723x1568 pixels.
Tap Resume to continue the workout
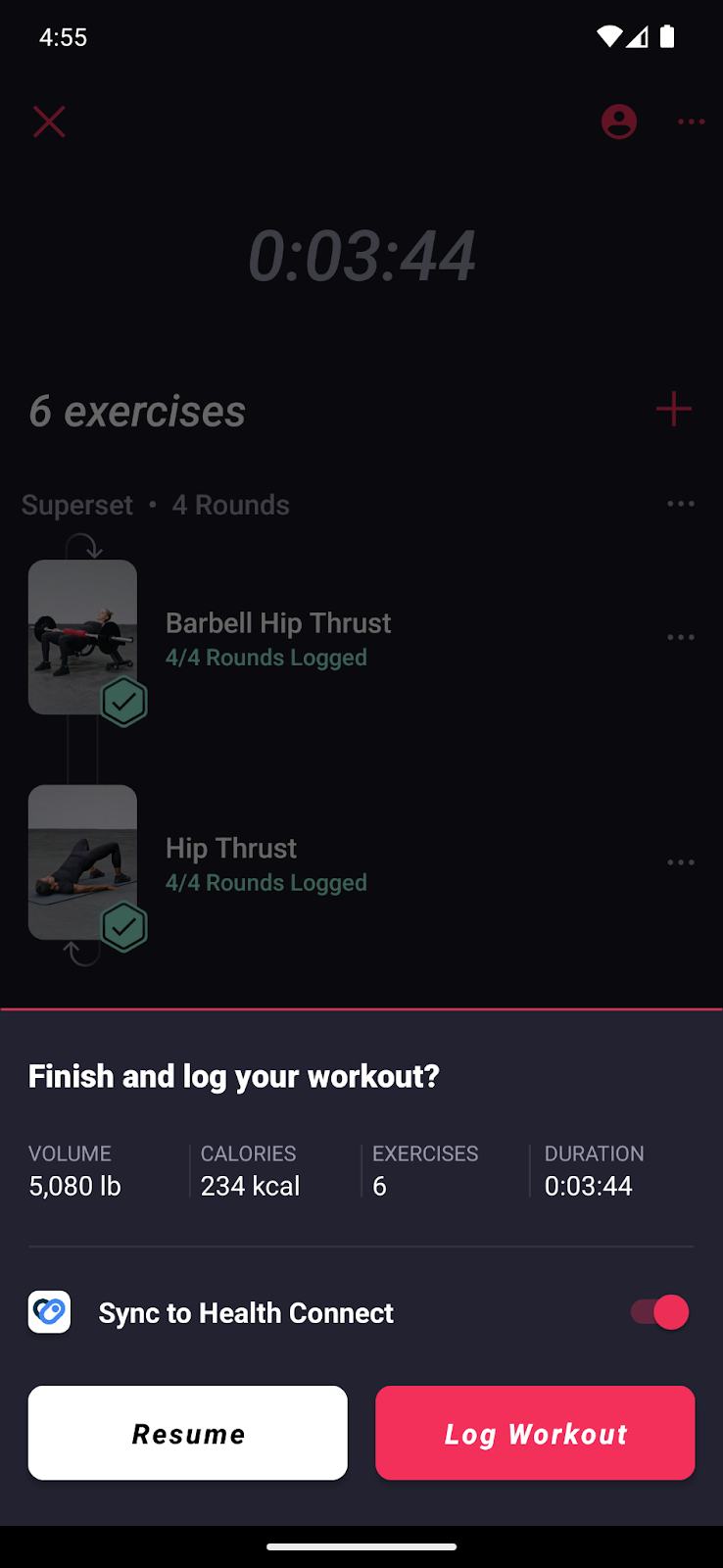point(187,1433)
